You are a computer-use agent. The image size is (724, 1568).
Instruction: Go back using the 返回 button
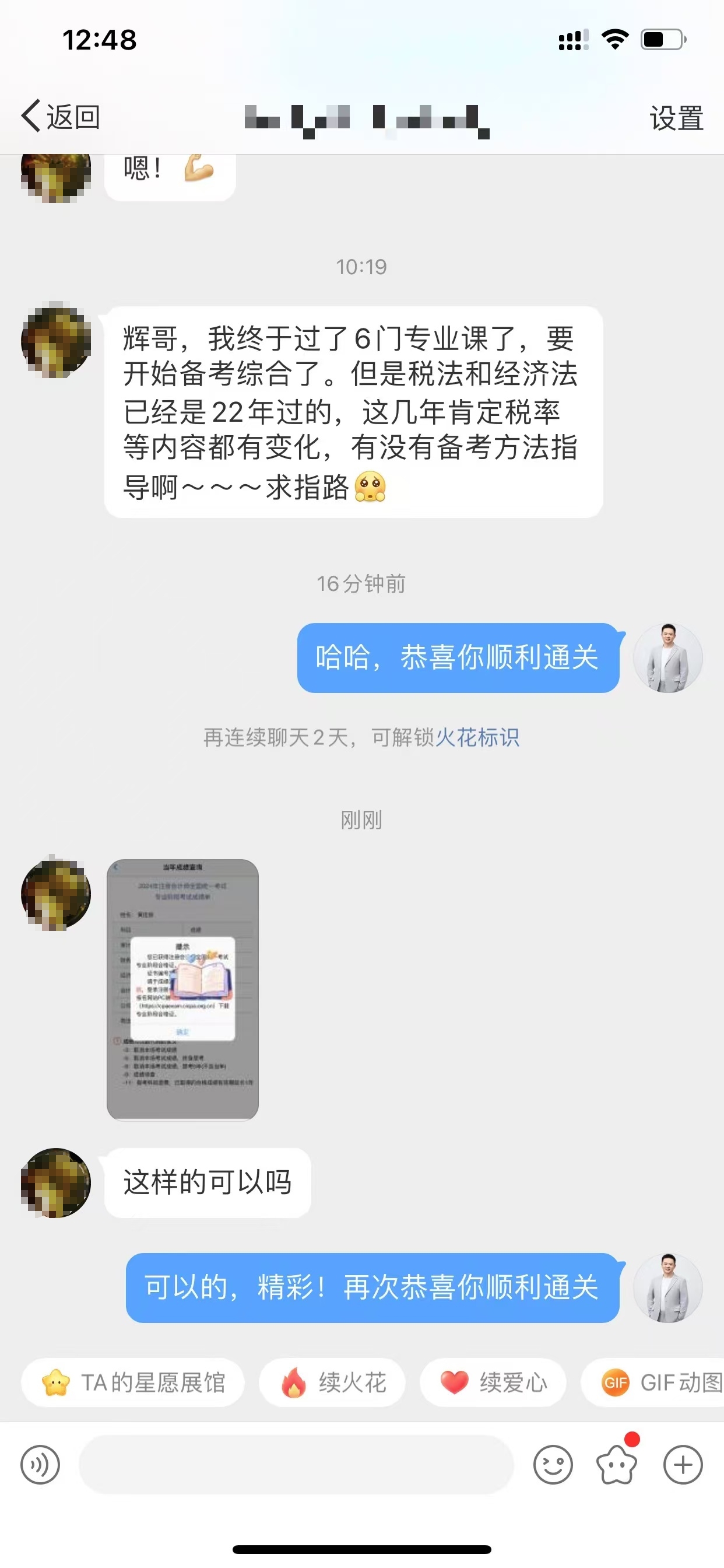(x=61, y=116)
